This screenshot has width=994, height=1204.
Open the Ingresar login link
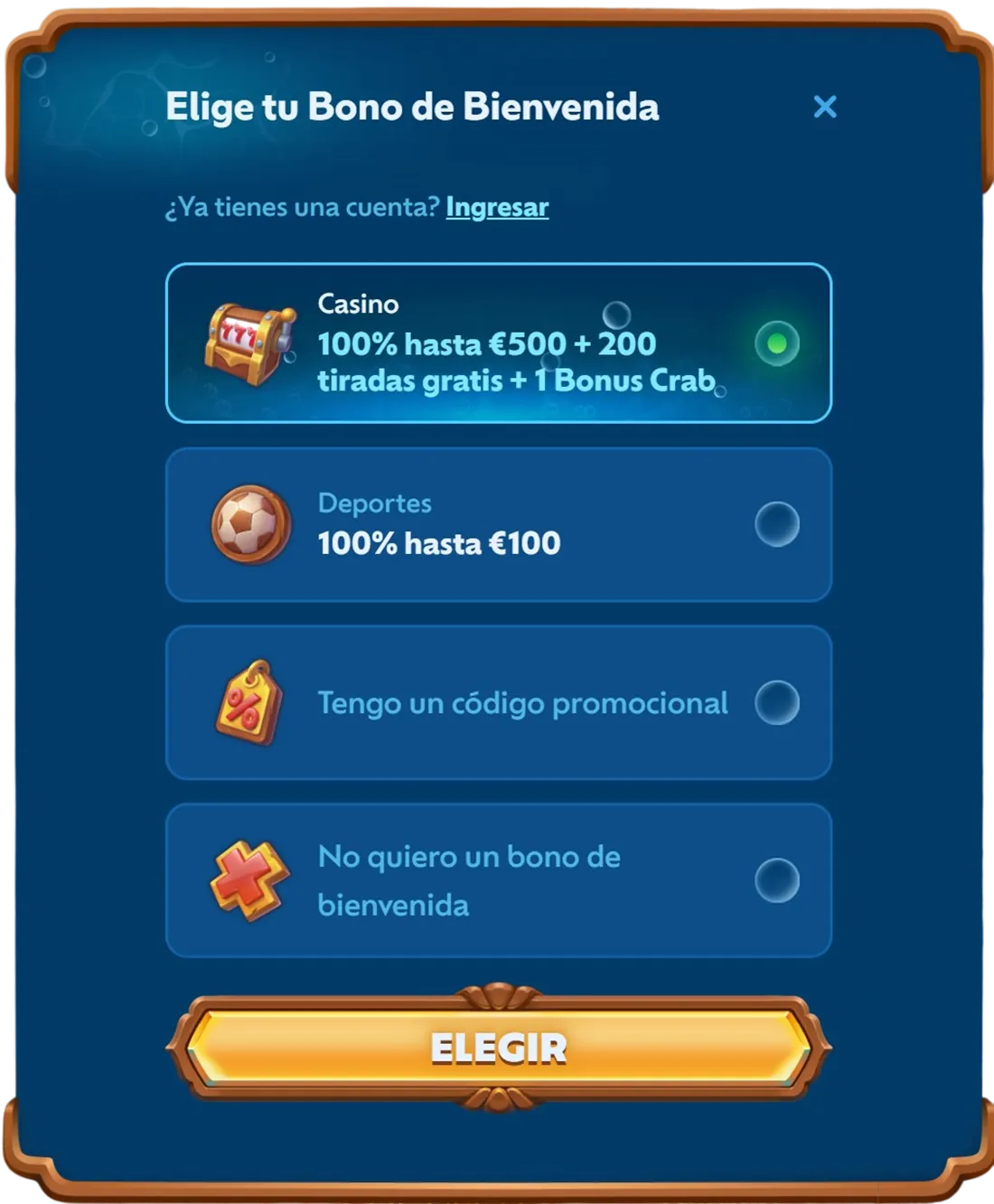497,207
